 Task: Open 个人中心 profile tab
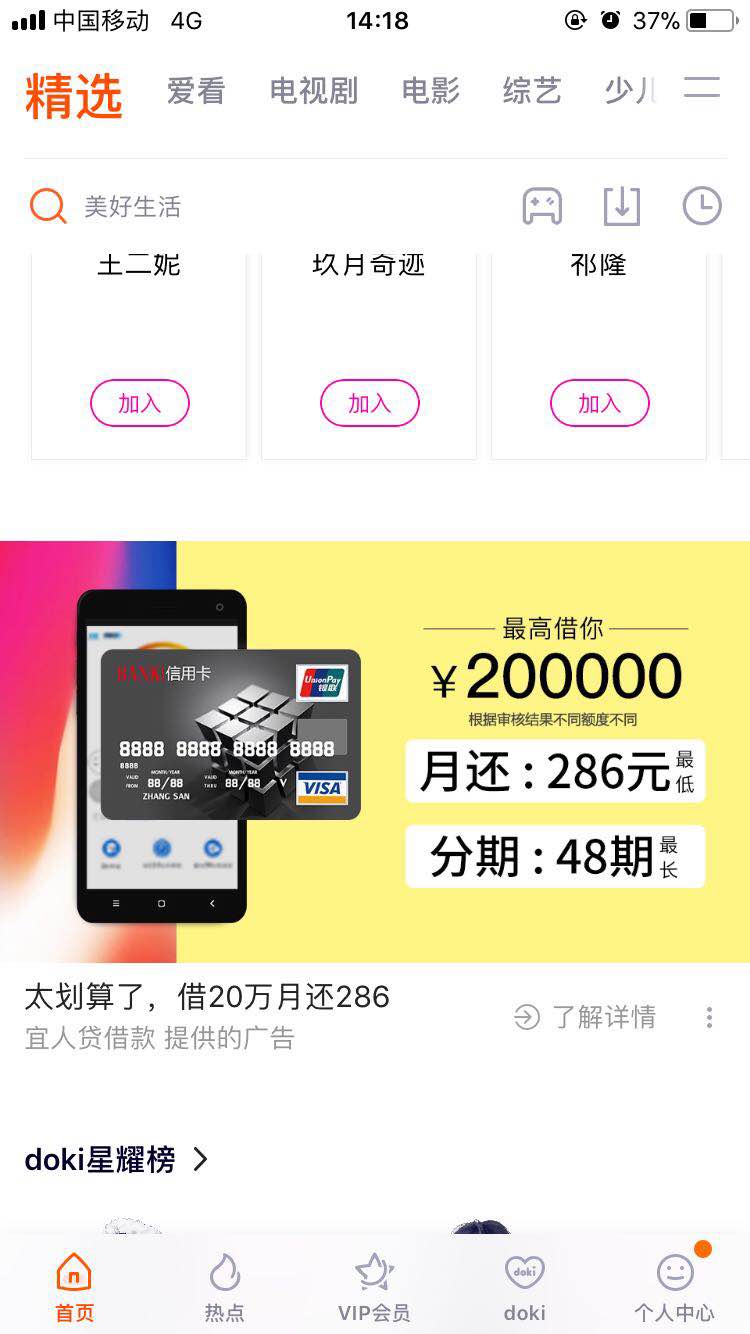pyautogui.click(x=675, y=1288)
